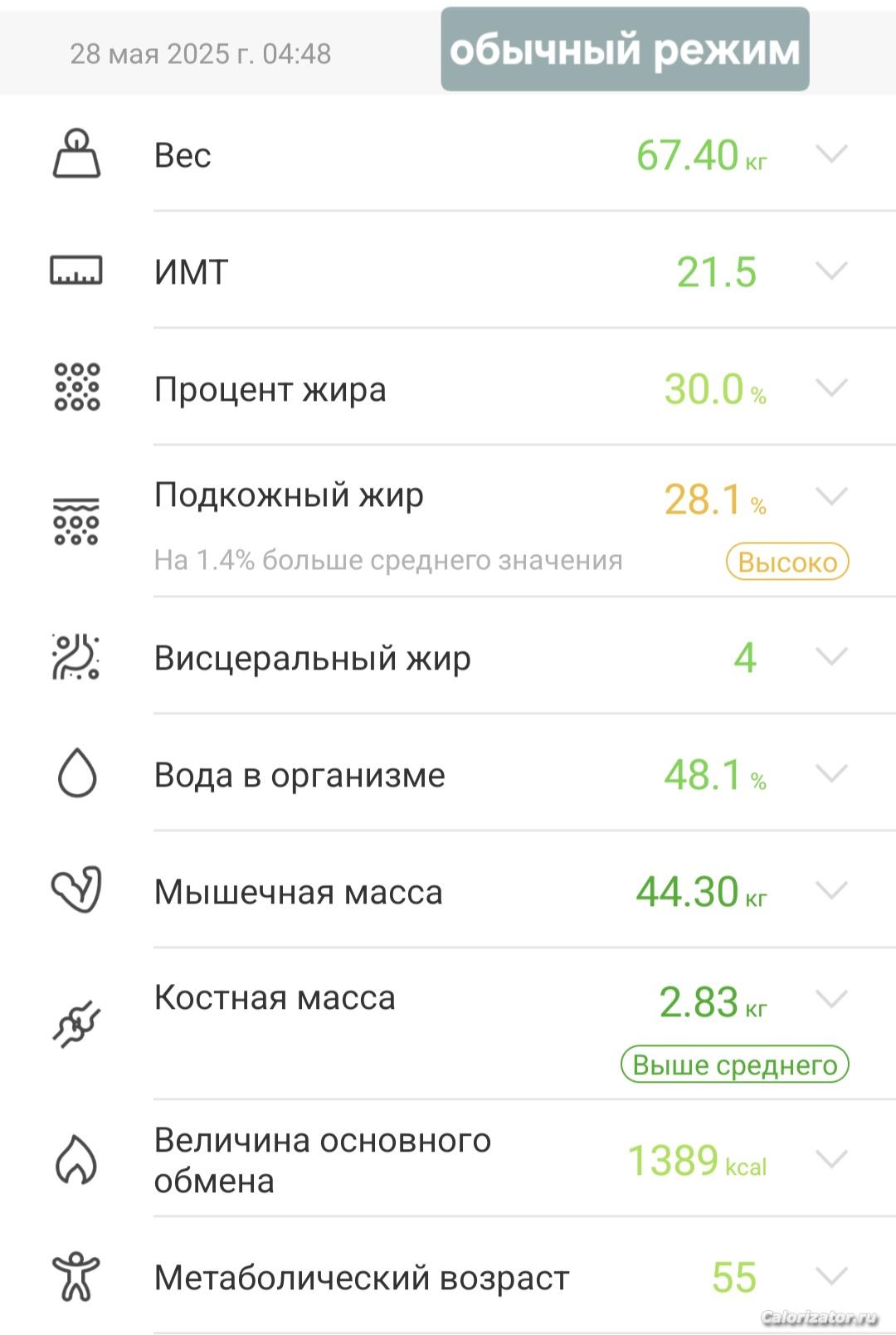Open Процент жира details

830,388
